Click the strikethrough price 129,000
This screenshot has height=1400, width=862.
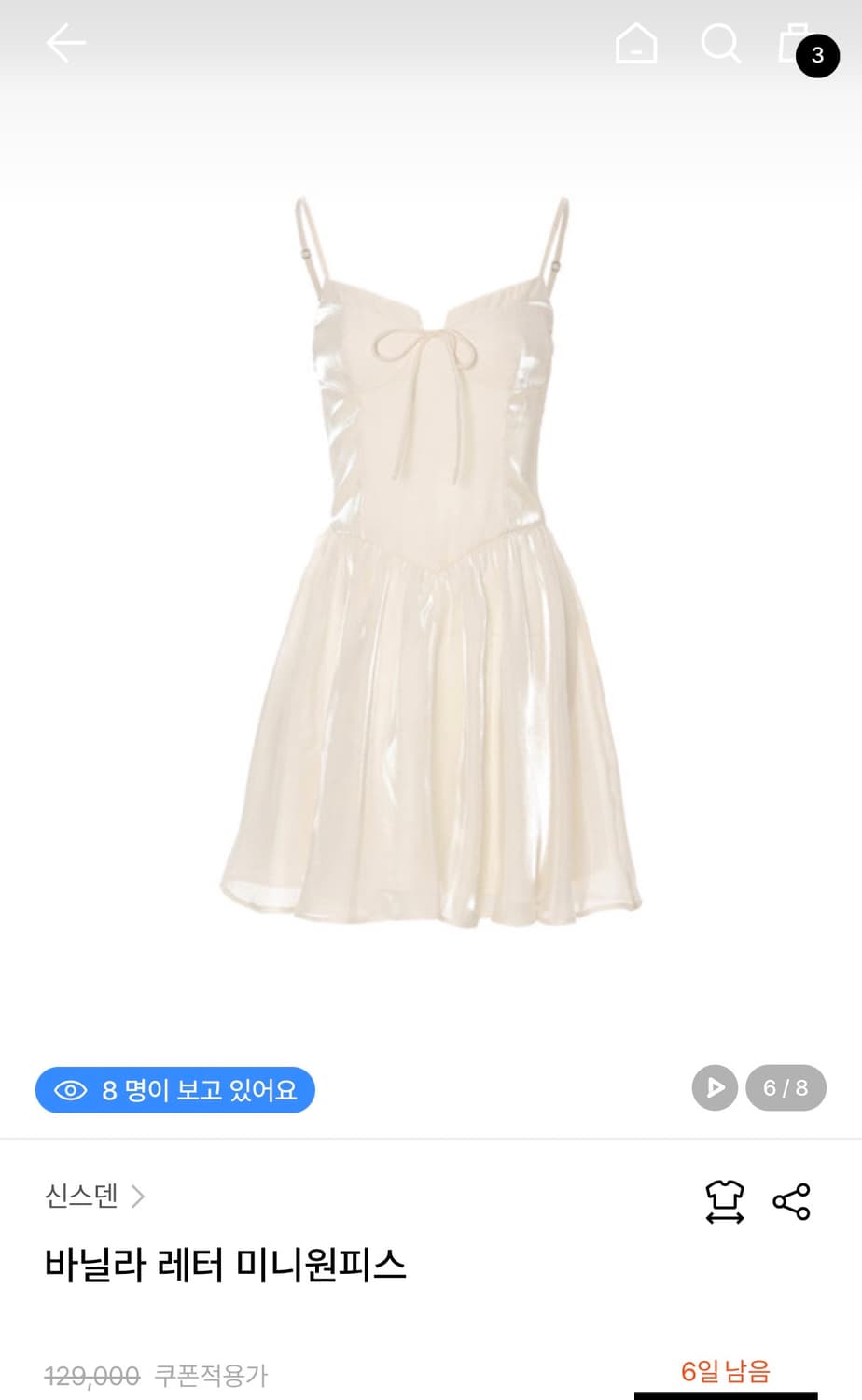pyautogui.click(x=90, y=1376)
